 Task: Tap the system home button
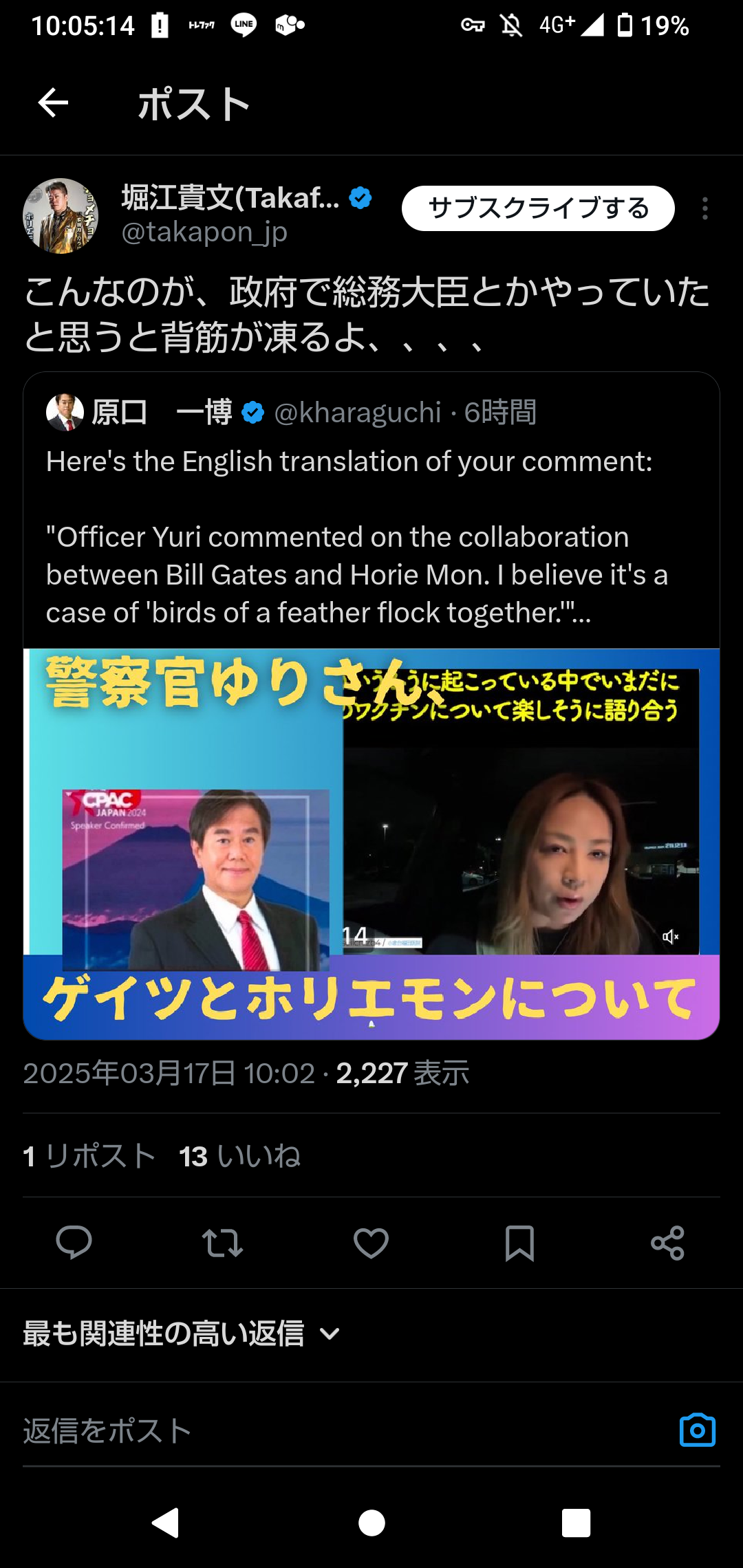click(x=371, y=1523)
